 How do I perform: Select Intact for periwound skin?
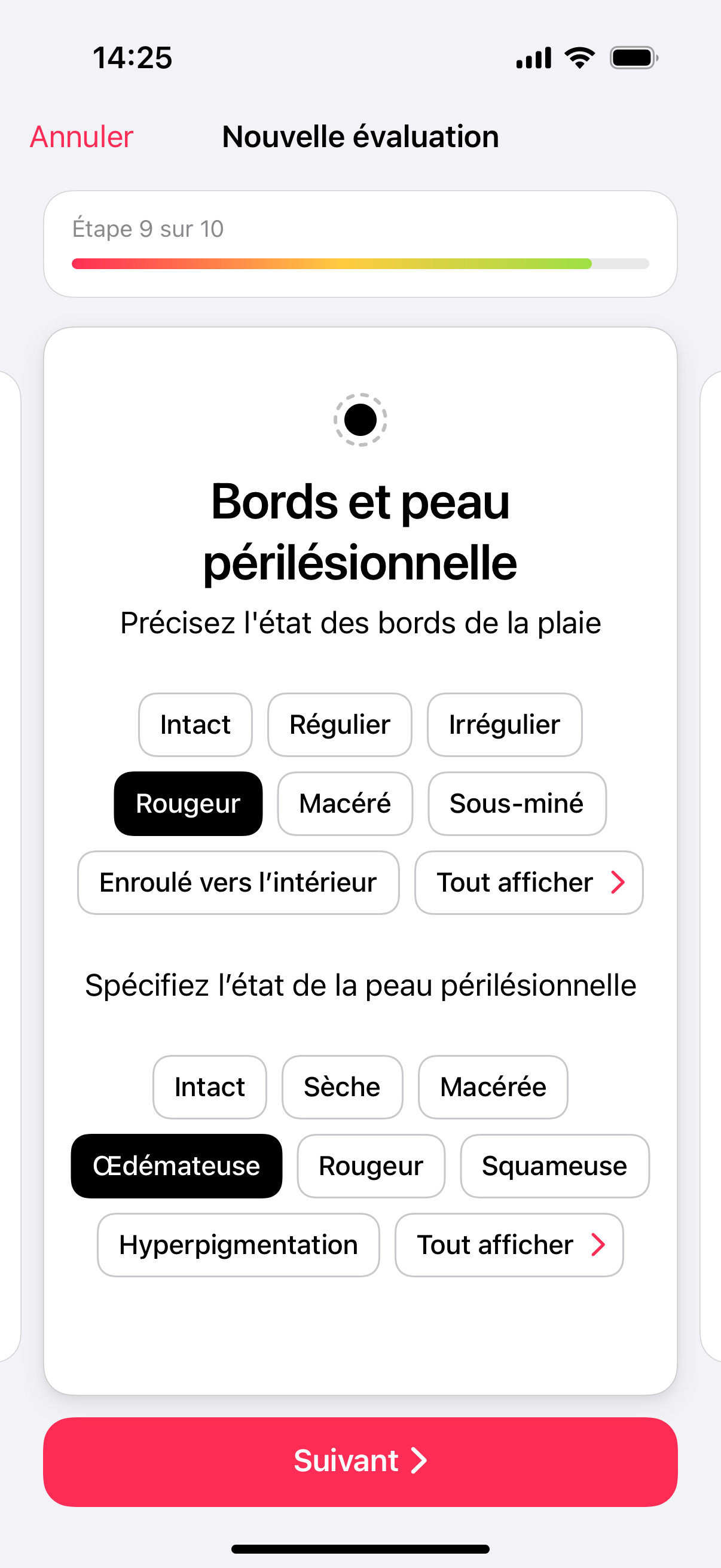pyautogui.click(x=209, y=1087)
